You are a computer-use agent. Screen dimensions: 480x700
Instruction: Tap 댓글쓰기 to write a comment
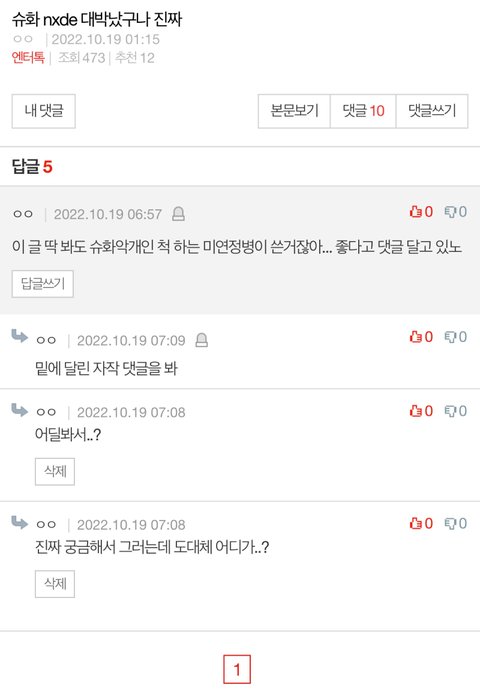(x=432, y=111)
